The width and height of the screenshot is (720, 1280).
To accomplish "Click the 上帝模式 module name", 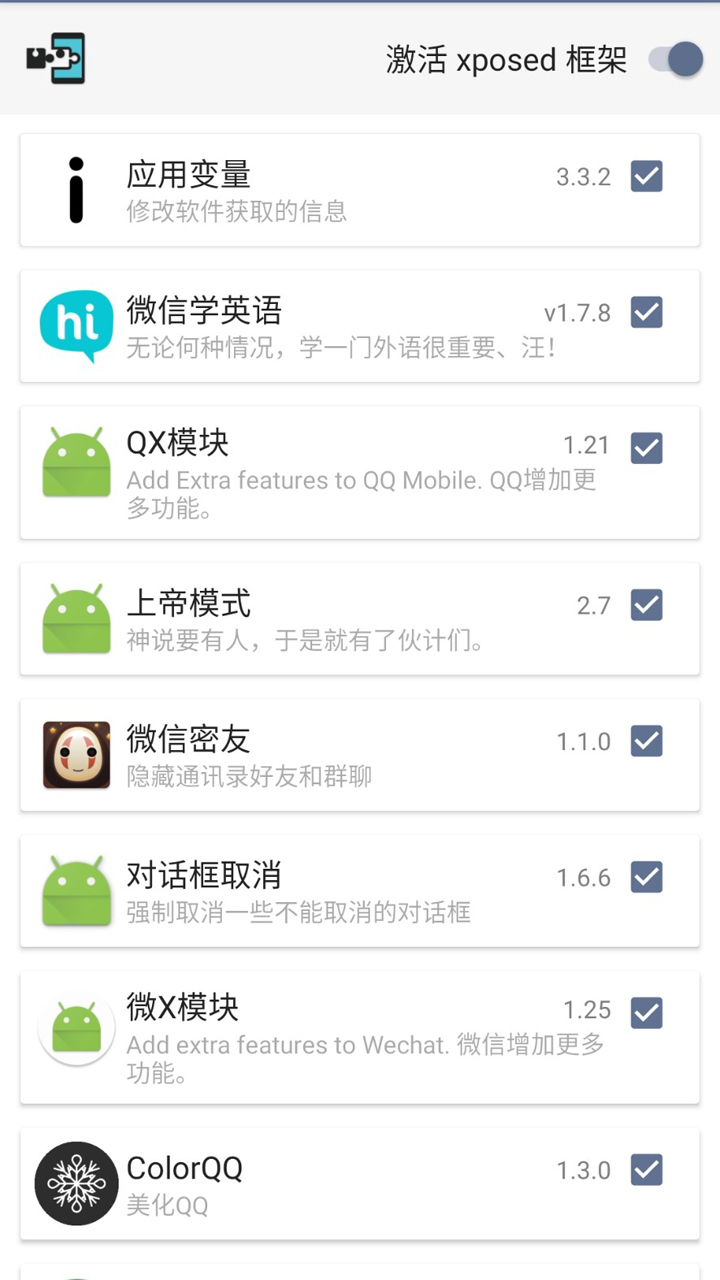I will pos(188,603).
